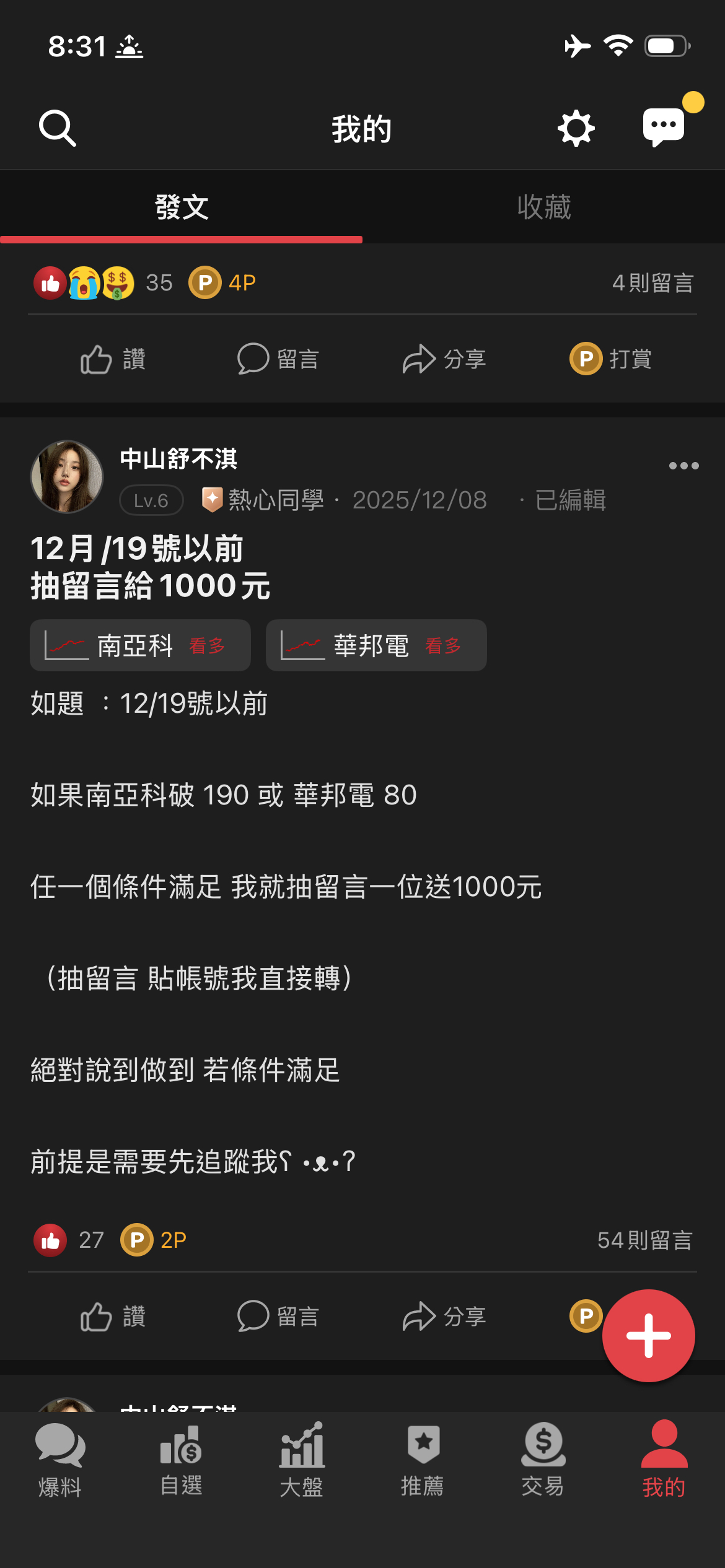Share the post with 4則留言
Screen dimensions: 725x1568
[444, 359]
